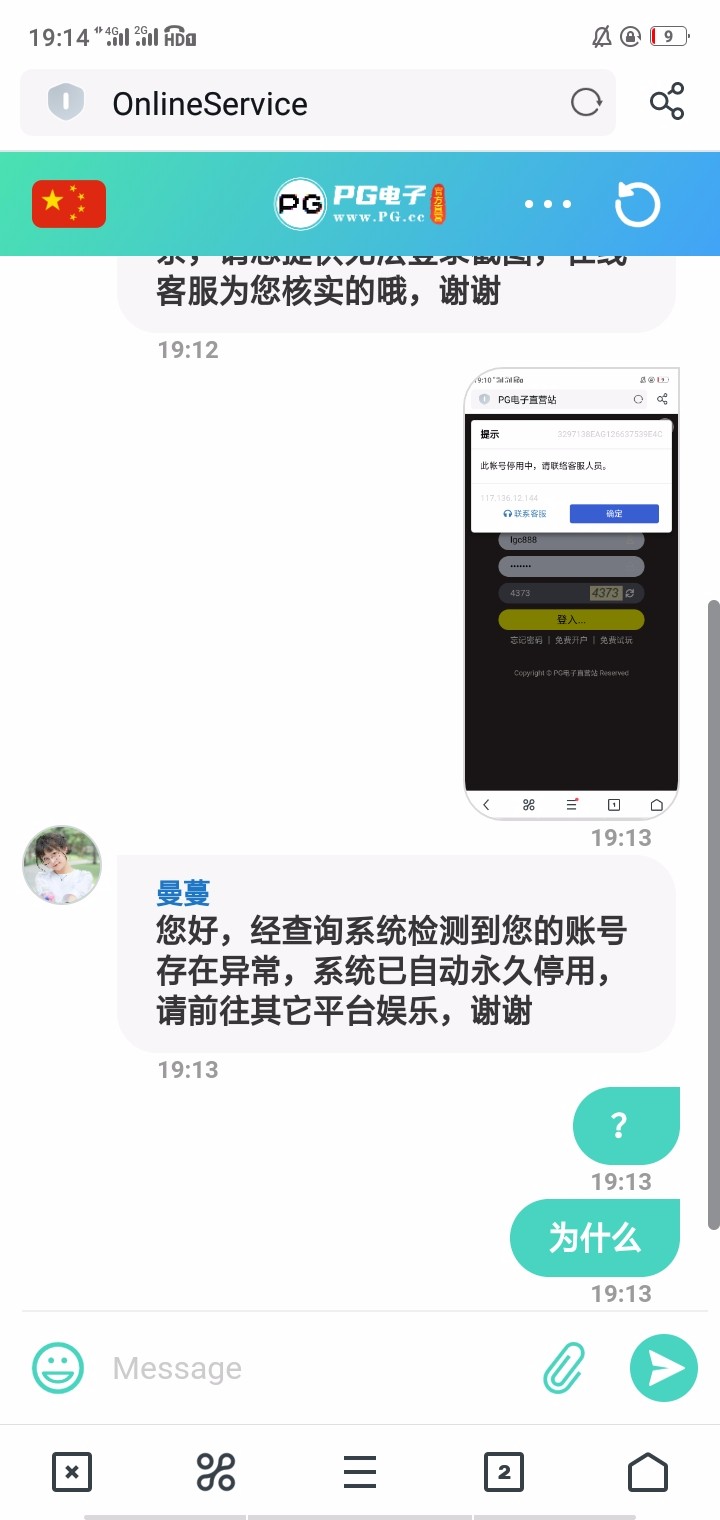Viewport: 720px width, 1520px height.
Task: View the sent login screenshot image
Action: point(572,594)
